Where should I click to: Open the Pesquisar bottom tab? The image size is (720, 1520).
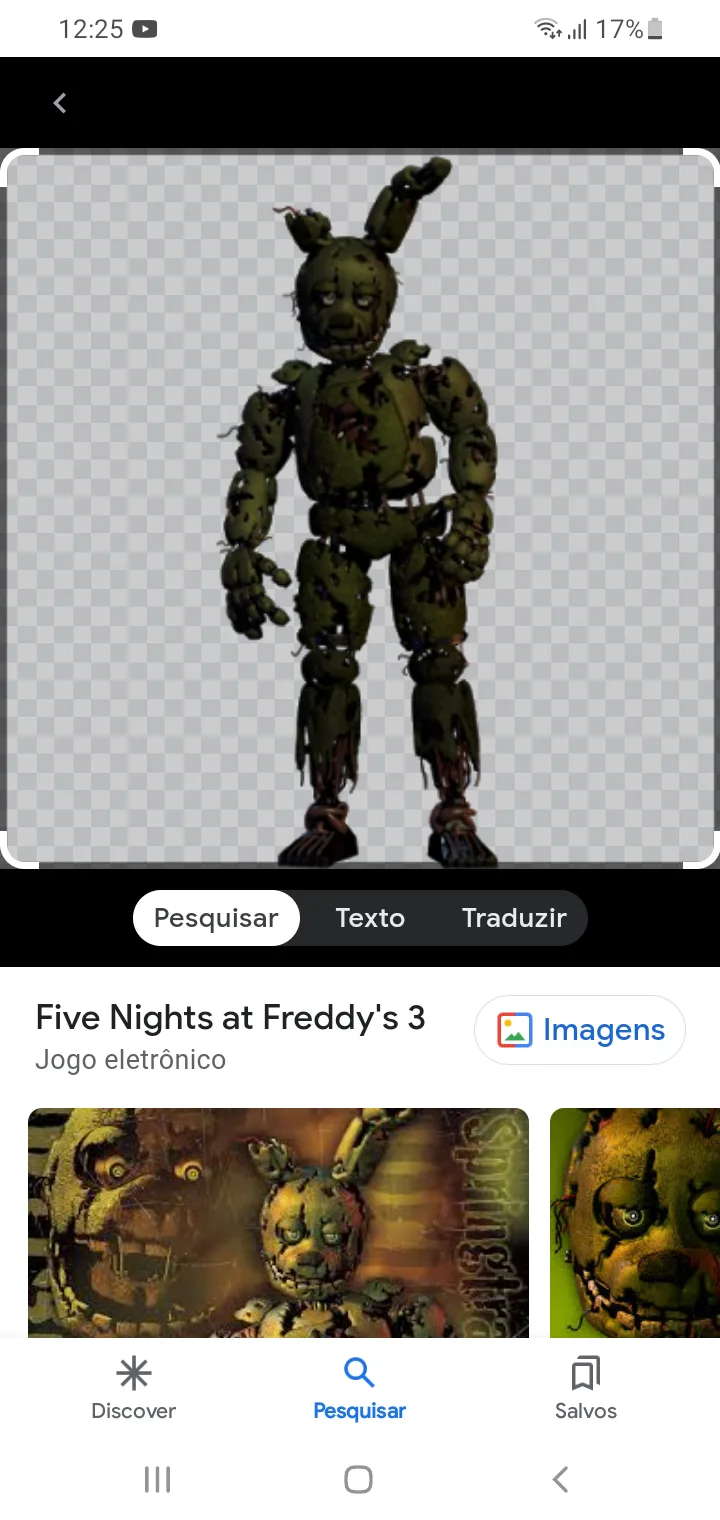coord(359,1390)
